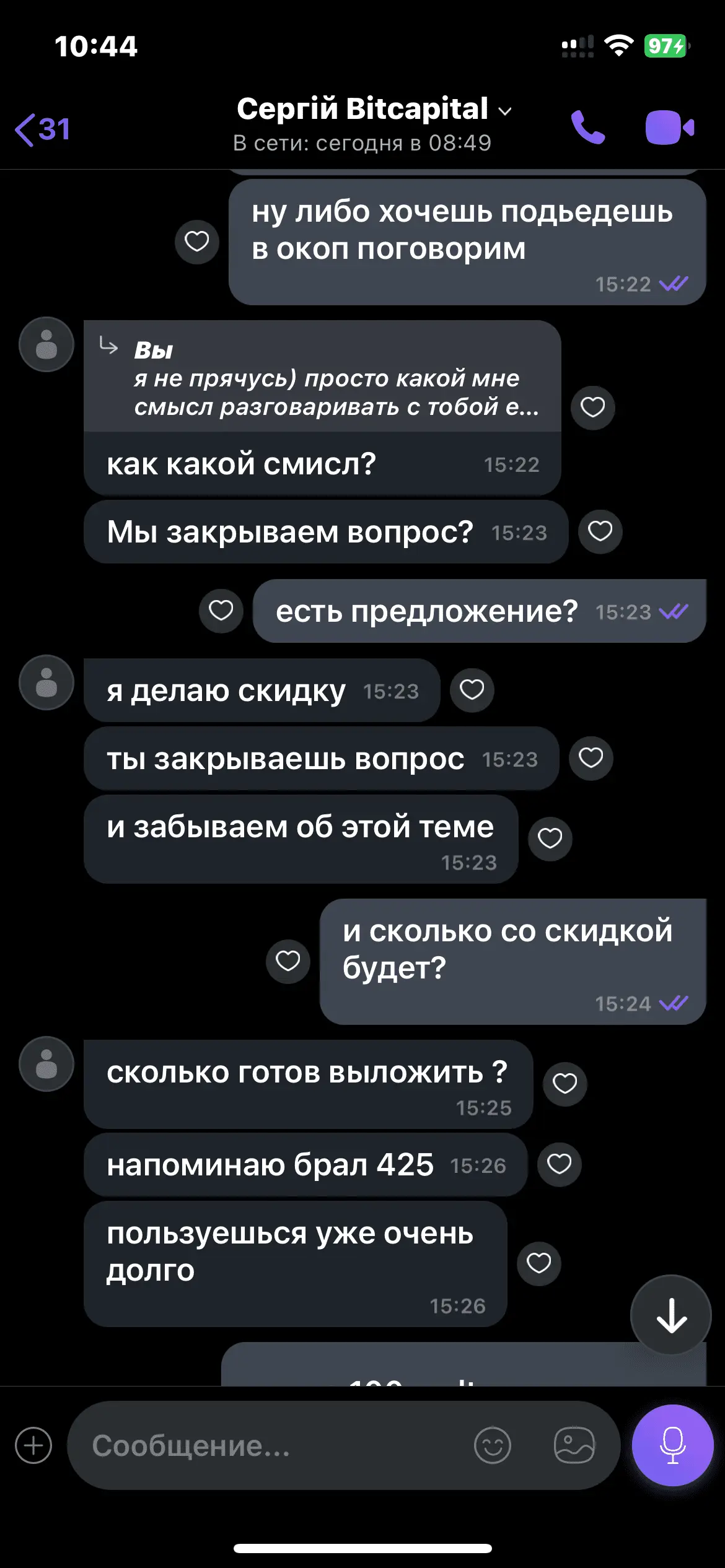
Task: Record a voice message with microphone
Action: point(672,1445)
